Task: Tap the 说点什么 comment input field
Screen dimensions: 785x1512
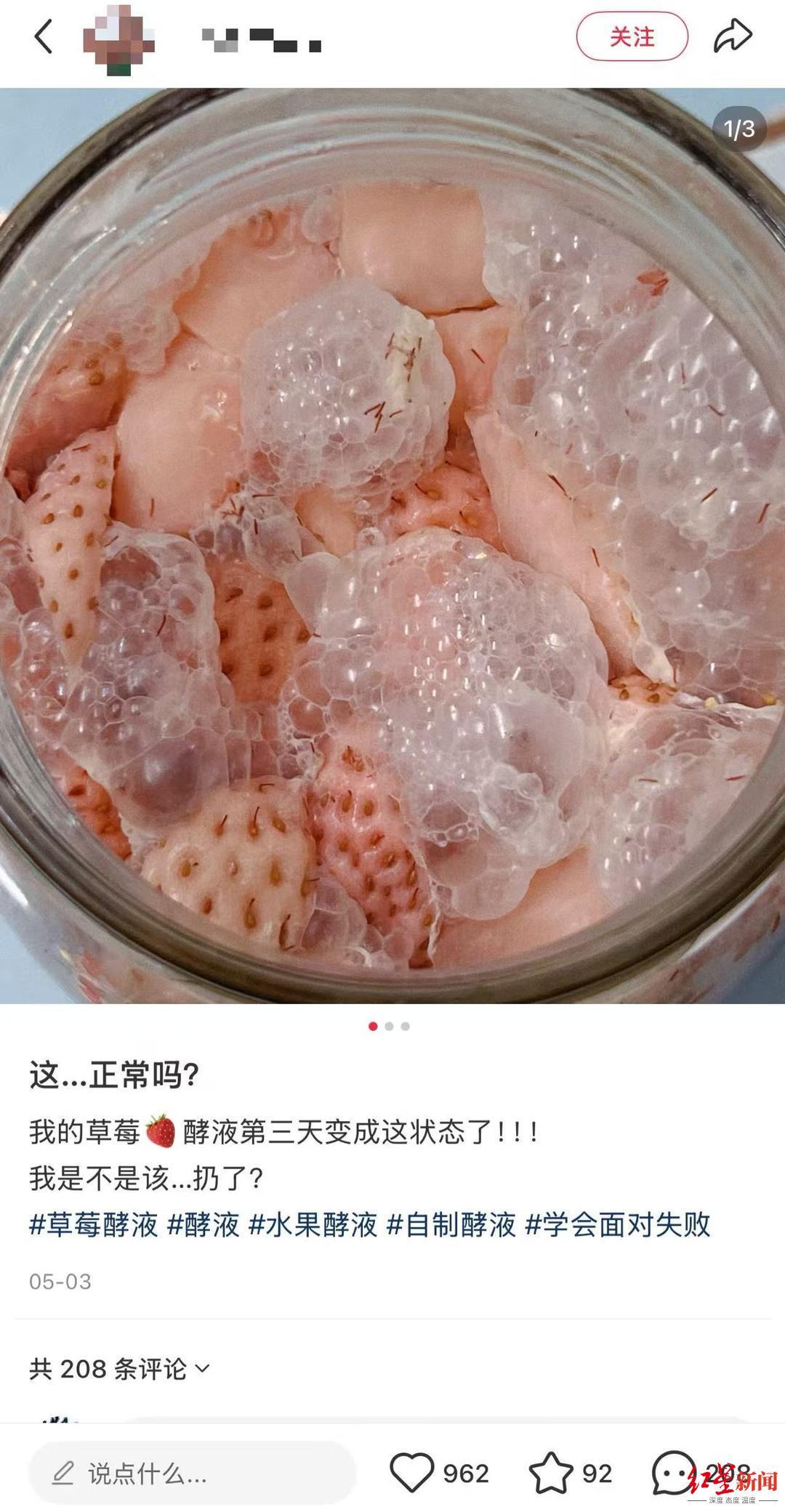Action: (x=193, y=1473)
